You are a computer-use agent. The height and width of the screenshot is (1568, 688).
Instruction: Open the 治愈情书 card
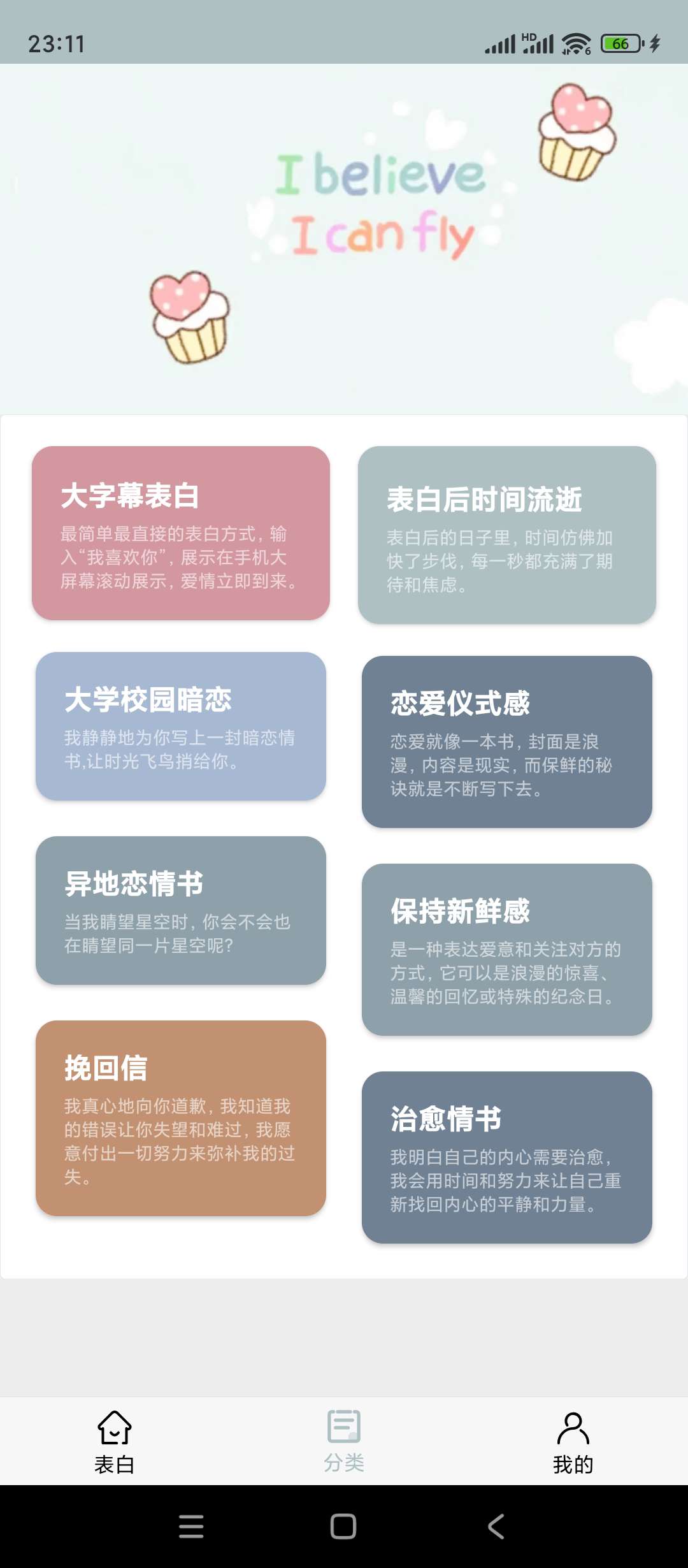point(507,1157)
